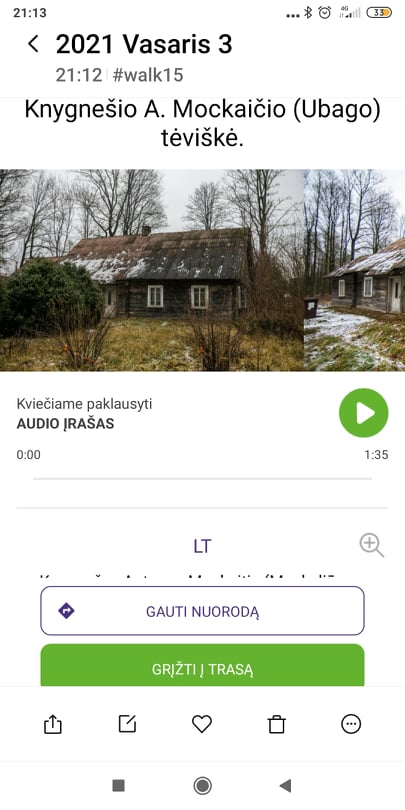This screenshot has height=810, width=405.
Task: Open recent apps with square button
Action: pyautogui.click(x=118, y=786)
